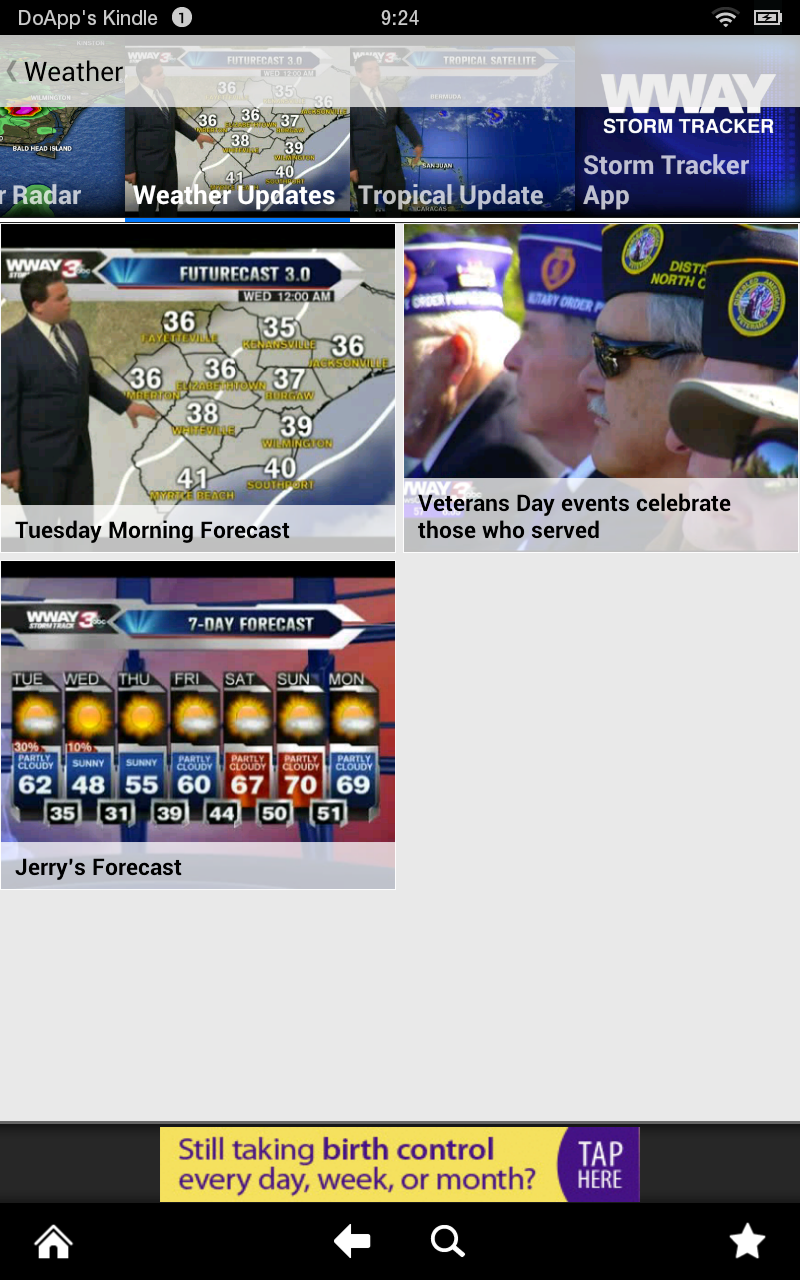Open the Search icon at bottom
The image size is (800, 1280).
[447, 1240]
